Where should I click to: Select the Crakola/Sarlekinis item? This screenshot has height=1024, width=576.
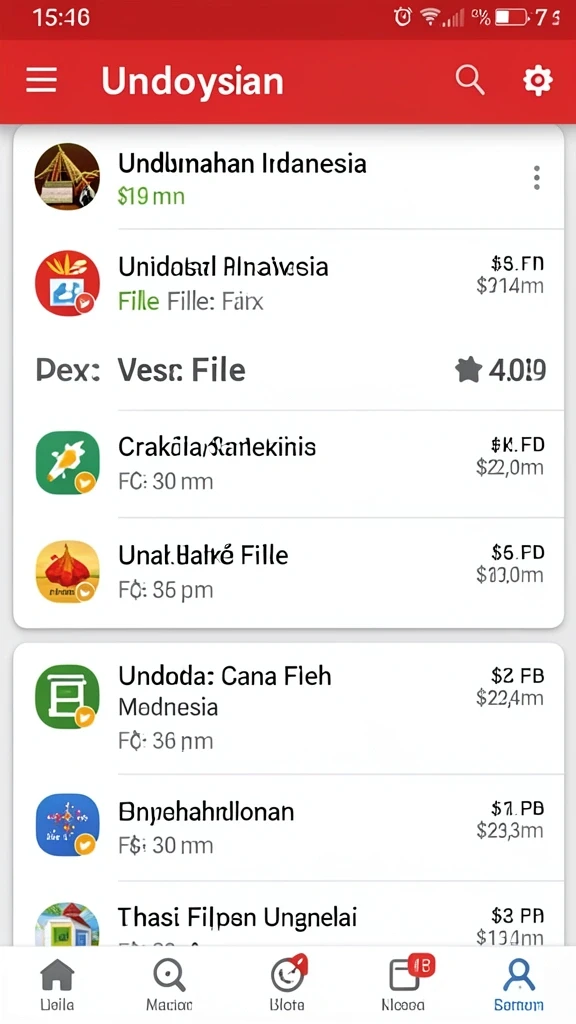[288, 463]
